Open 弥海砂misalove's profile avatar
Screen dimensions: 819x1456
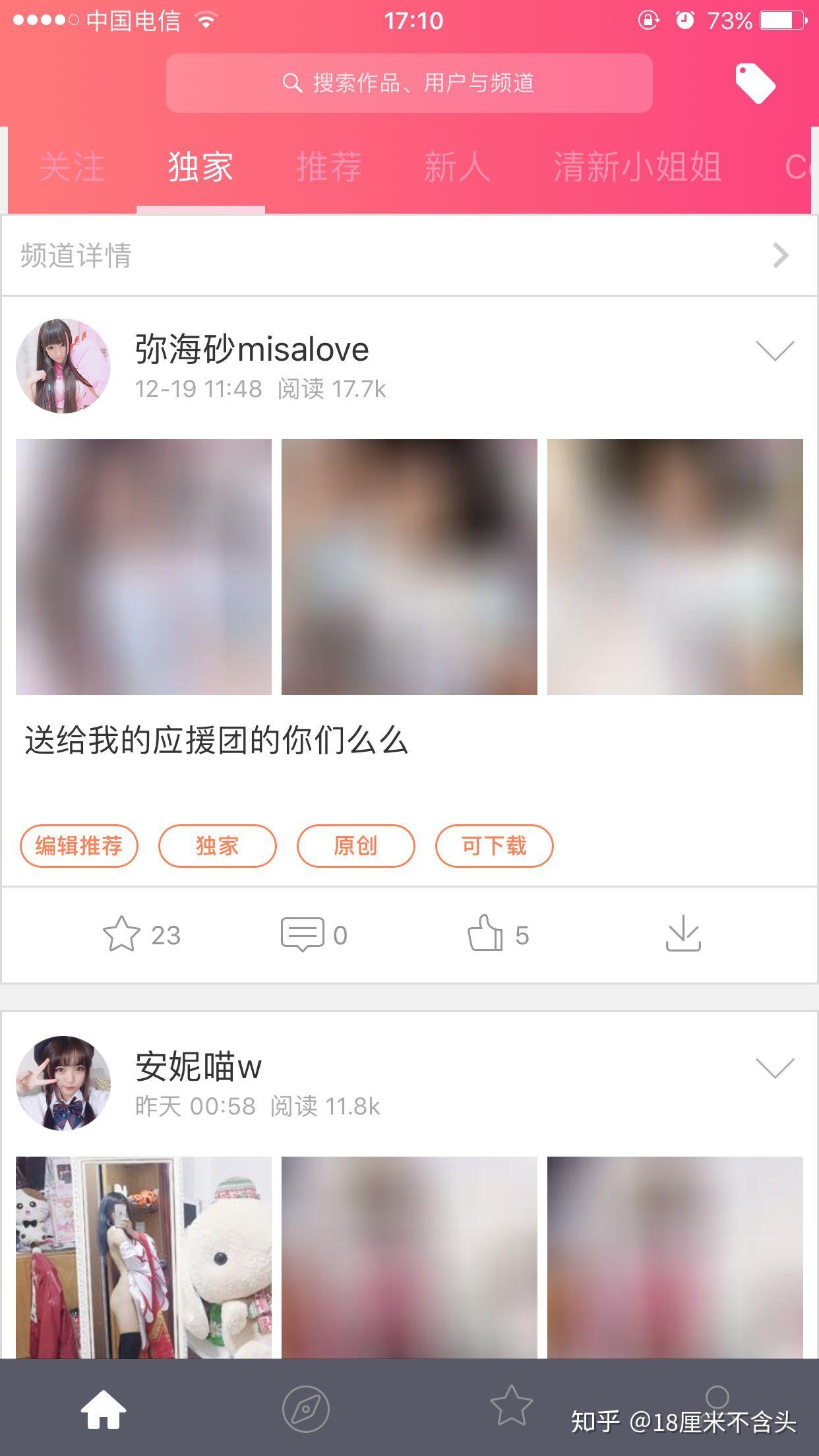[x=63, y=367]
